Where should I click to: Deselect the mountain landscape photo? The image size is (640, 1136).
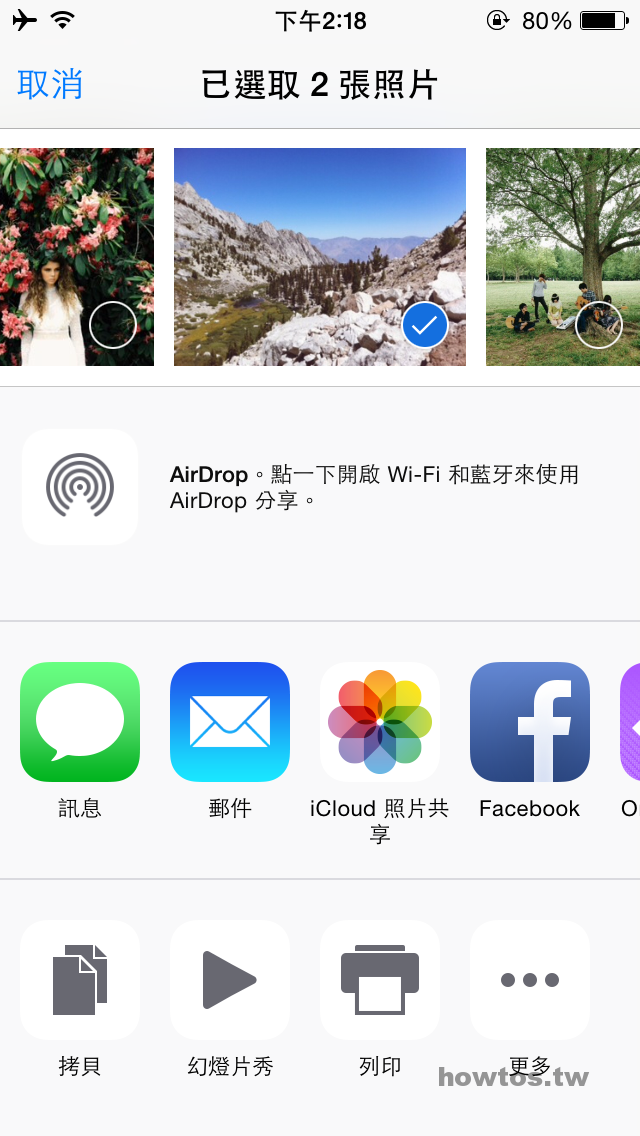pyautogui.click(x=320, y=257)
